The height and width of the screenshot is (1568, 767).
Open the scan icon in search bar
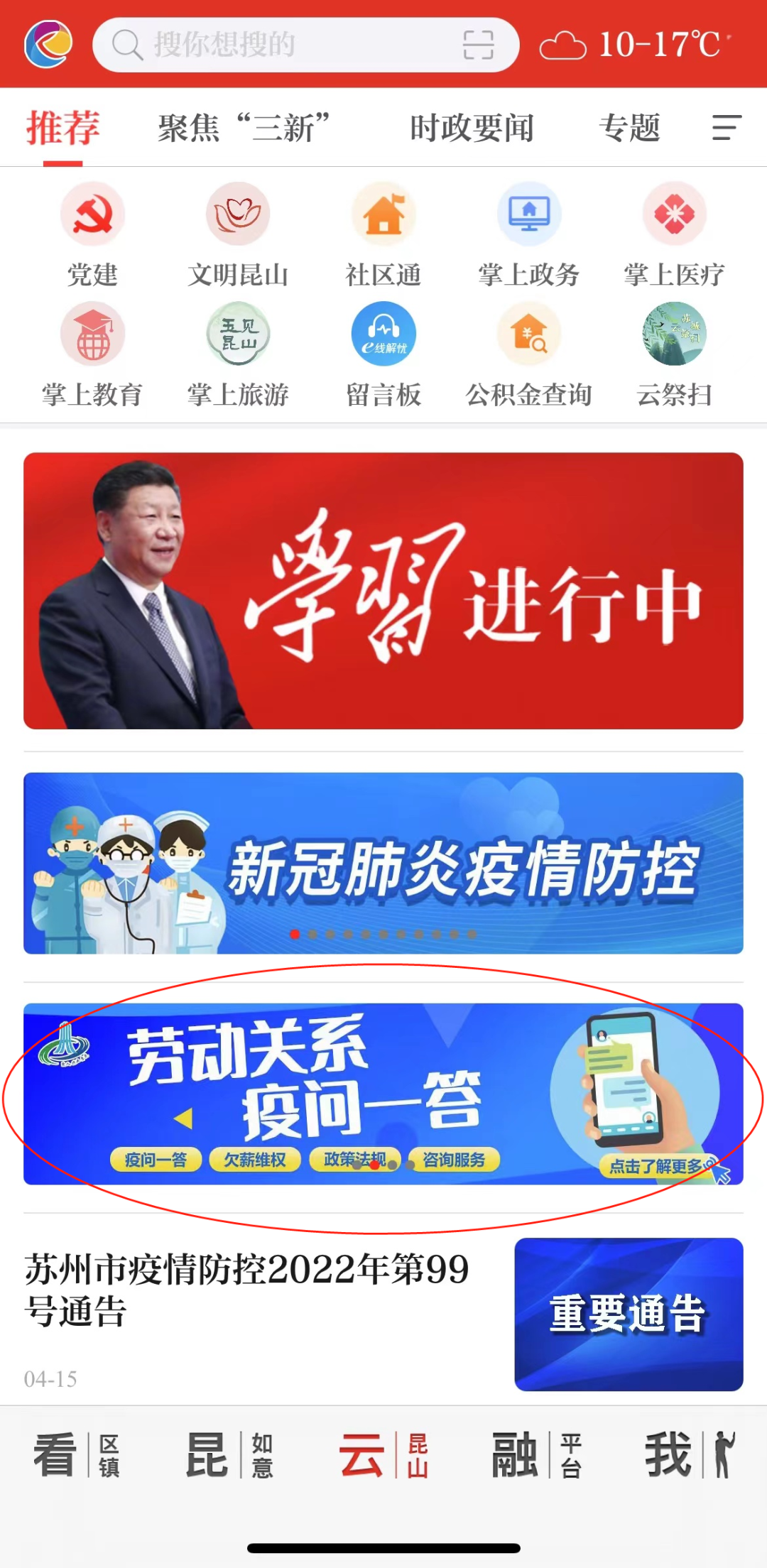(x=478, y=45)
